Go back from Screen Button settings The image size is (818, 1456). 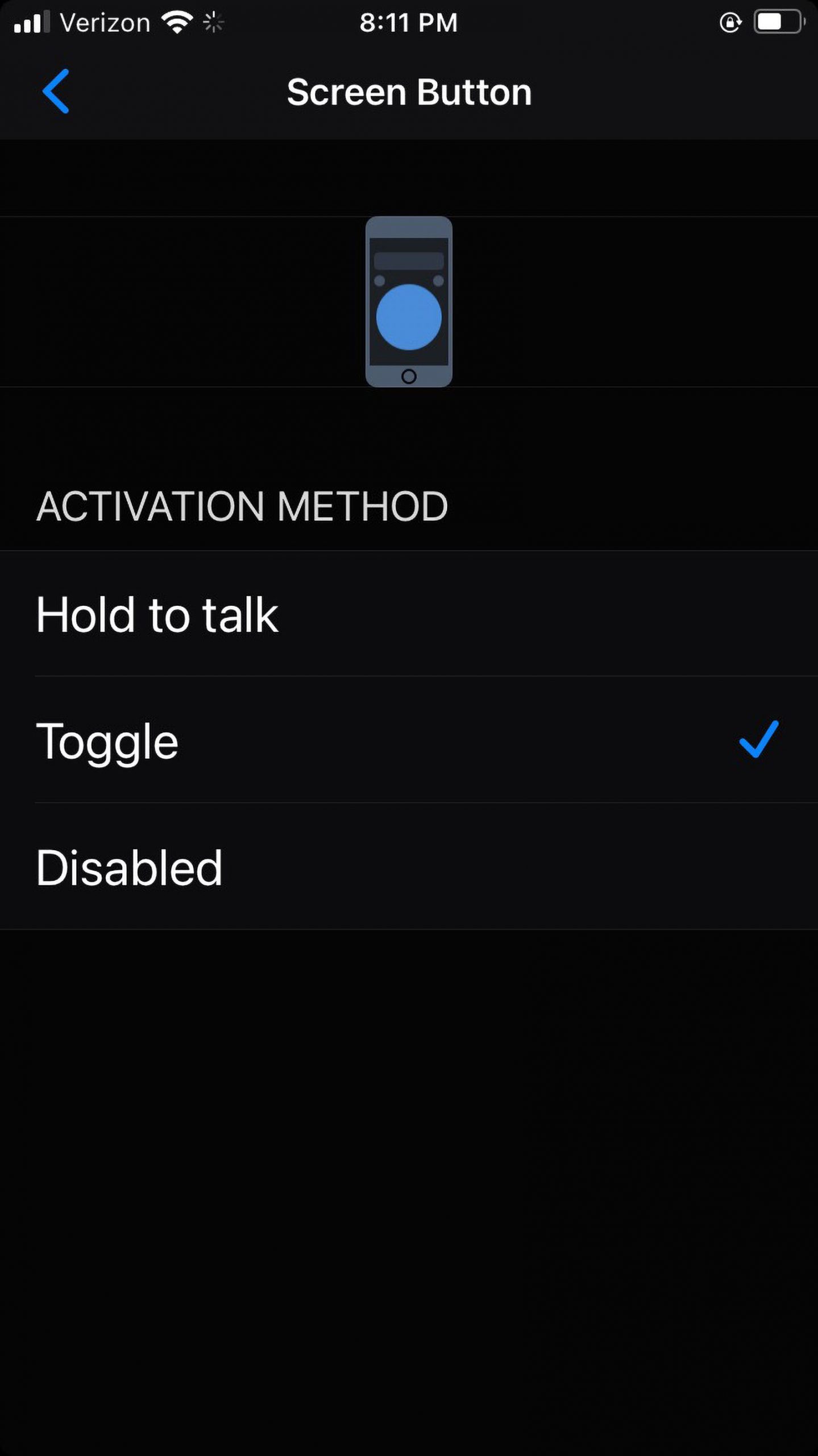(56, 91)
